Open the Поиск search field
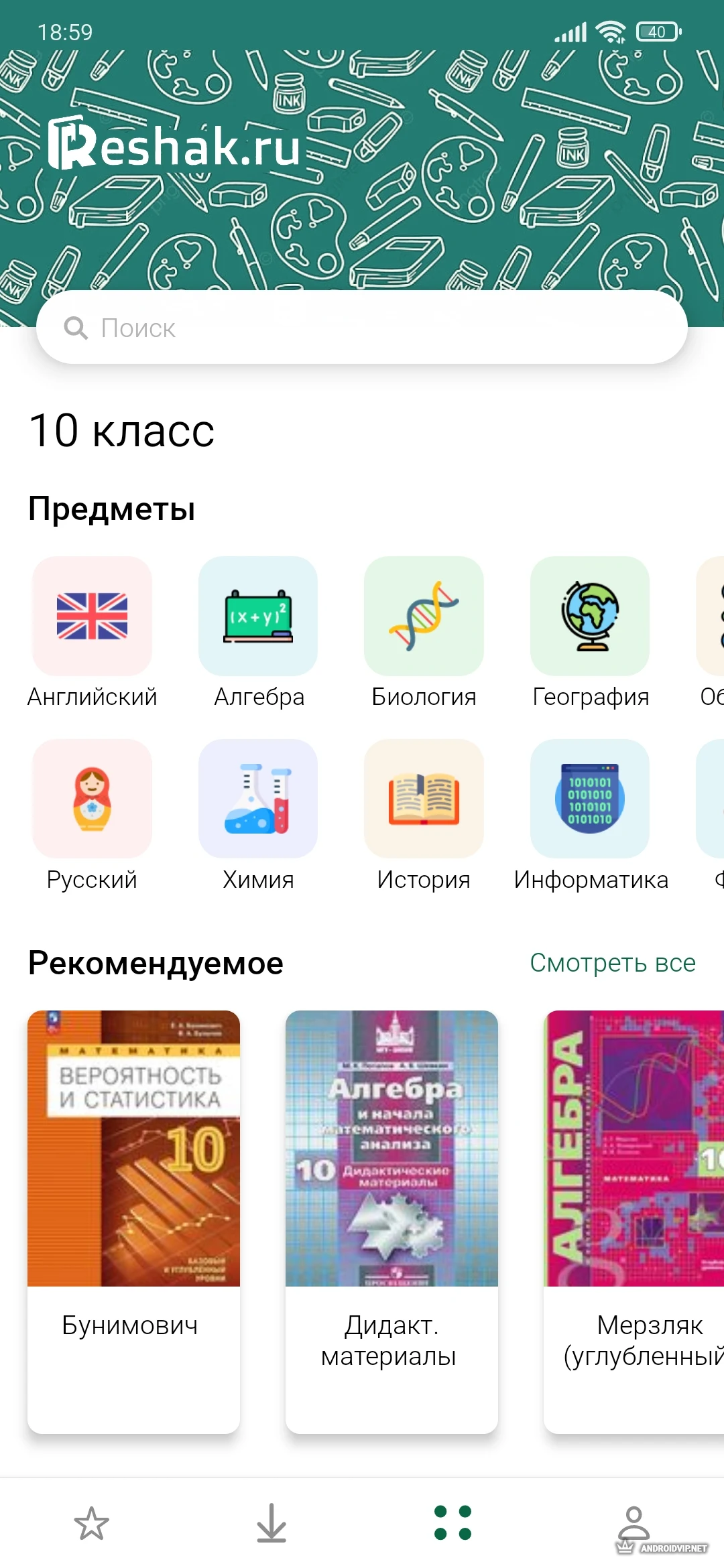The height and width of the screenshot is (1568, 724). pyautogui.click(x=362, y=328)
